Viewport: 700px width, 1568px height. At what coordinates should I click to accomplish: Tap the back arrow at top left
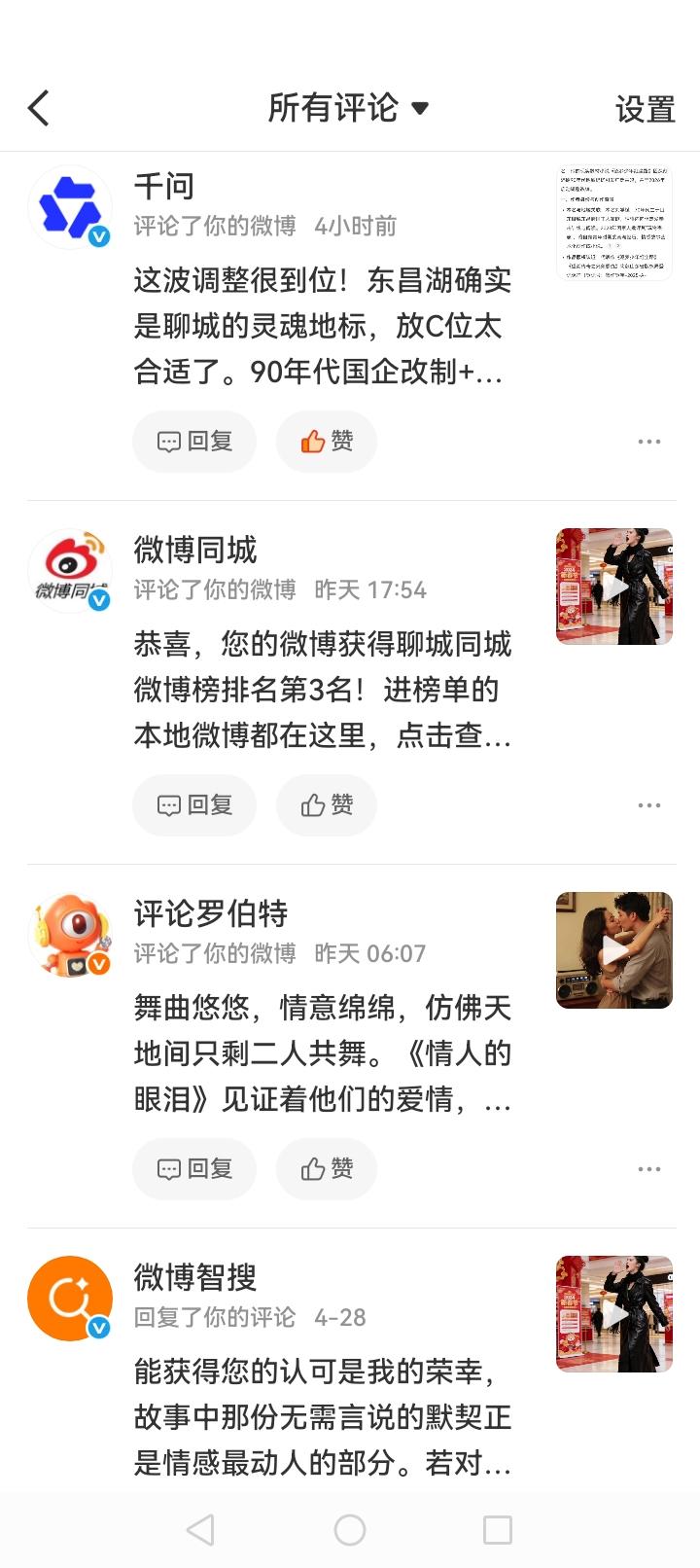(39, 108)
